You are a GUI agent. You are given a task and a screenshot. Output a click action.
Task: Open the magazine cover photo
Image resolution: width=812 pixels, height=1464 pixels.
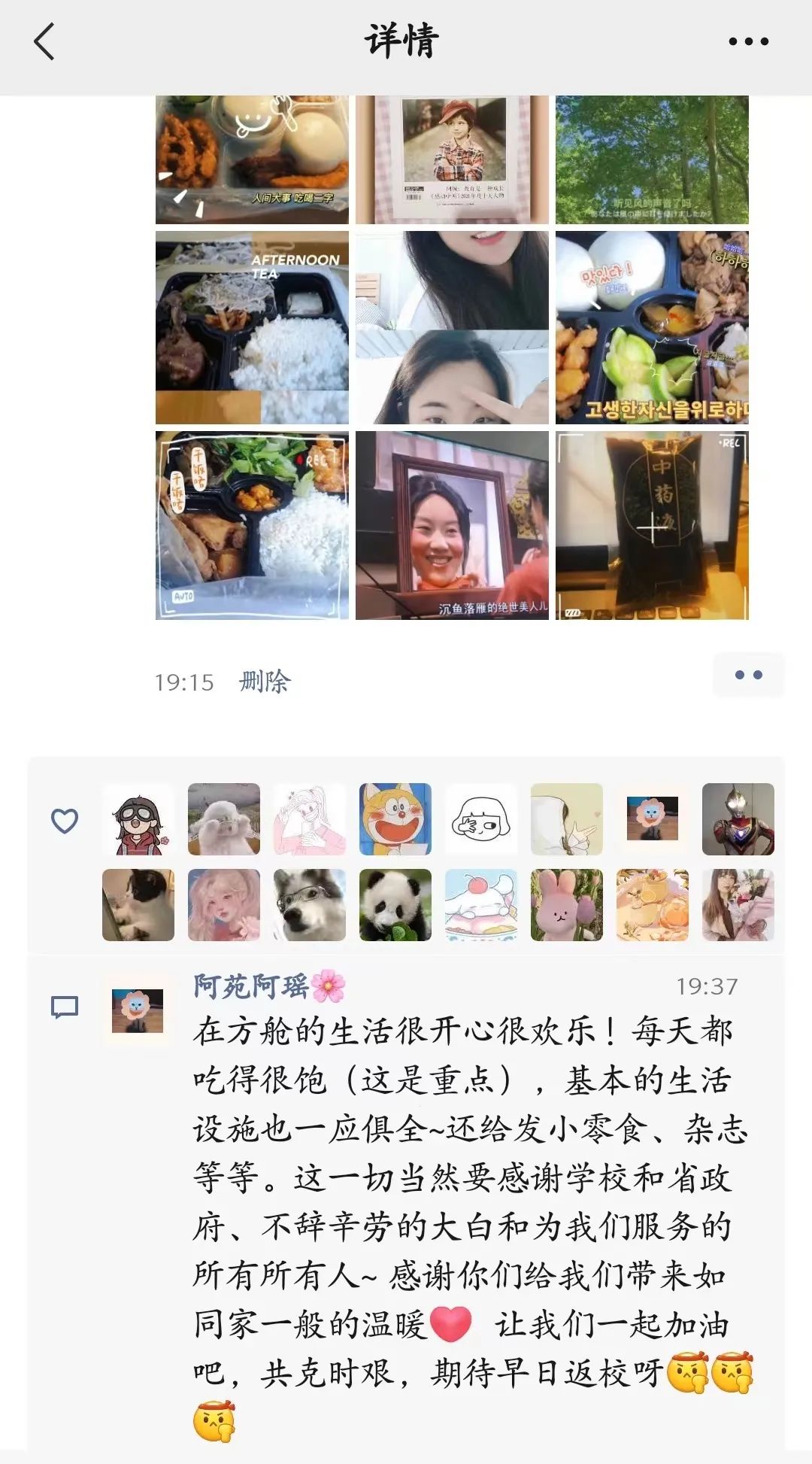click(452, 159)
